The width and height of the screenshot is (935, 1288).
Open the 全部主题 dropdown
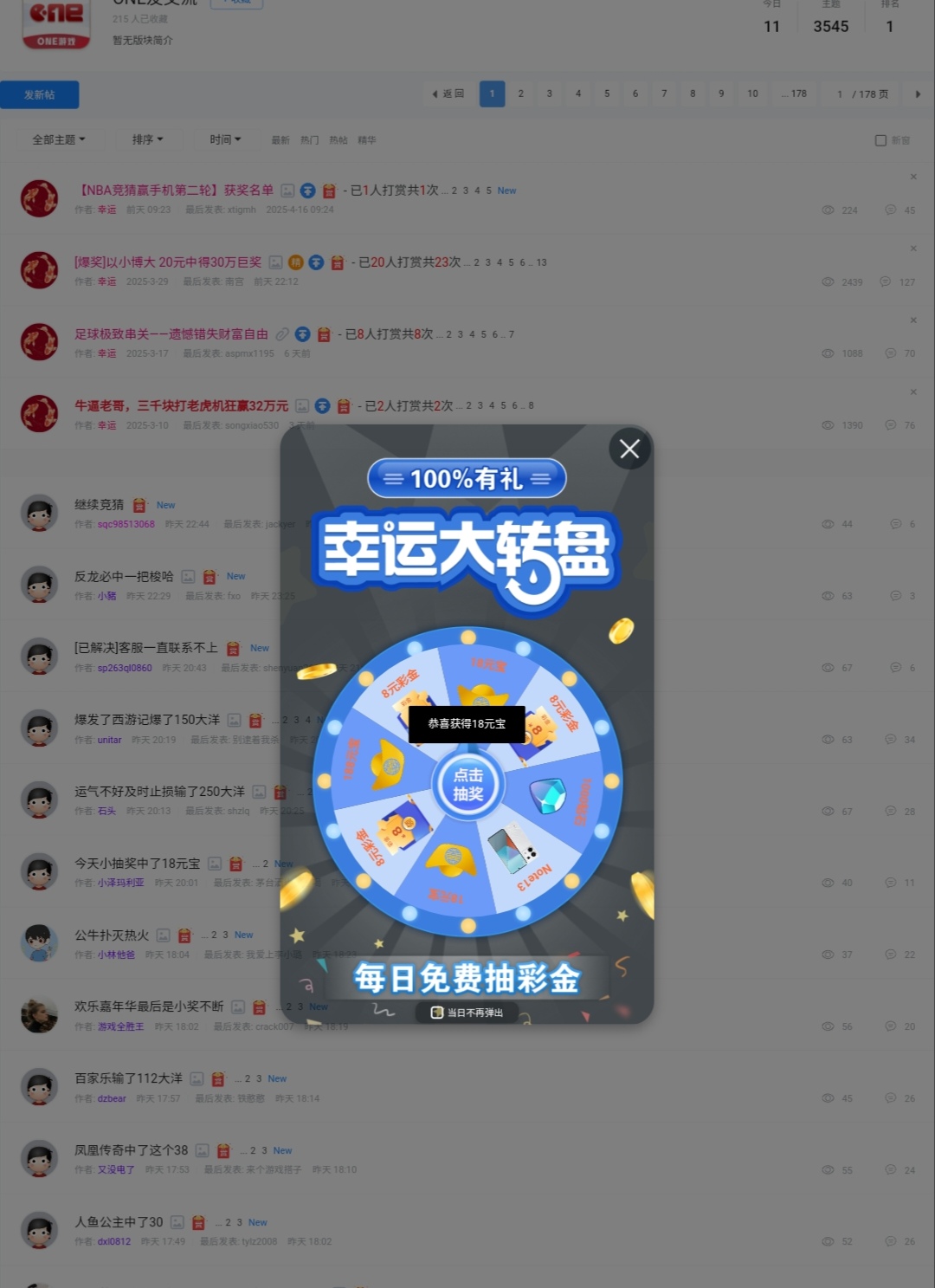pos(58,139)
